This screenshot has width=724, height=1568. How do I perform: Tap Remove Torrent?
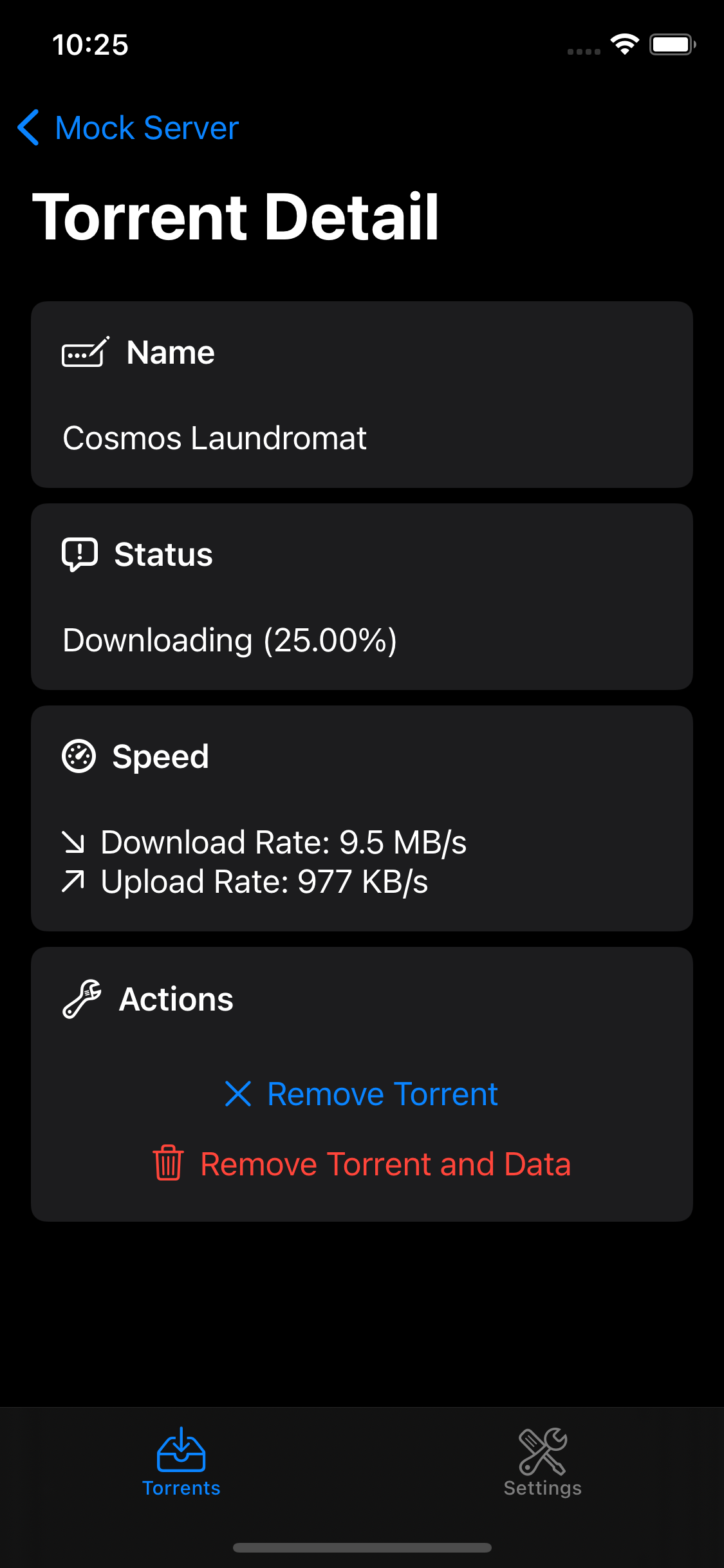(x=362, y=1094)
